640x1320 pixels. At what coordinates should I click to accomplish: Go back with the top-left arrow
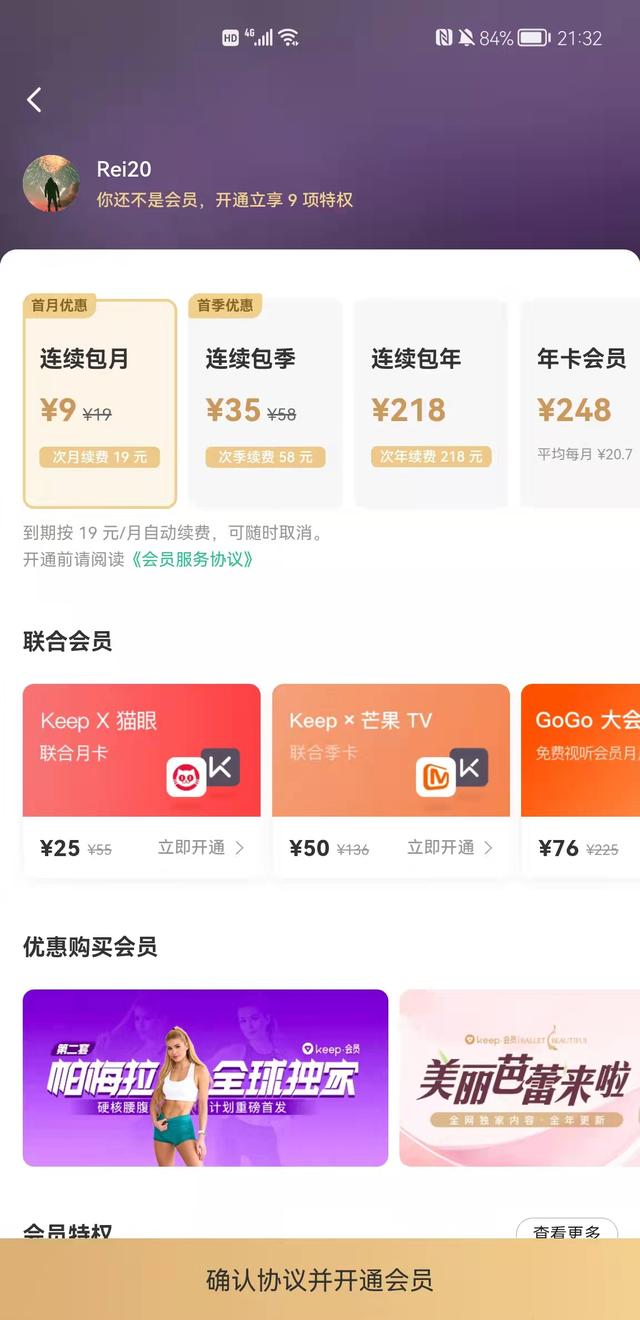(x=34, y=99)
